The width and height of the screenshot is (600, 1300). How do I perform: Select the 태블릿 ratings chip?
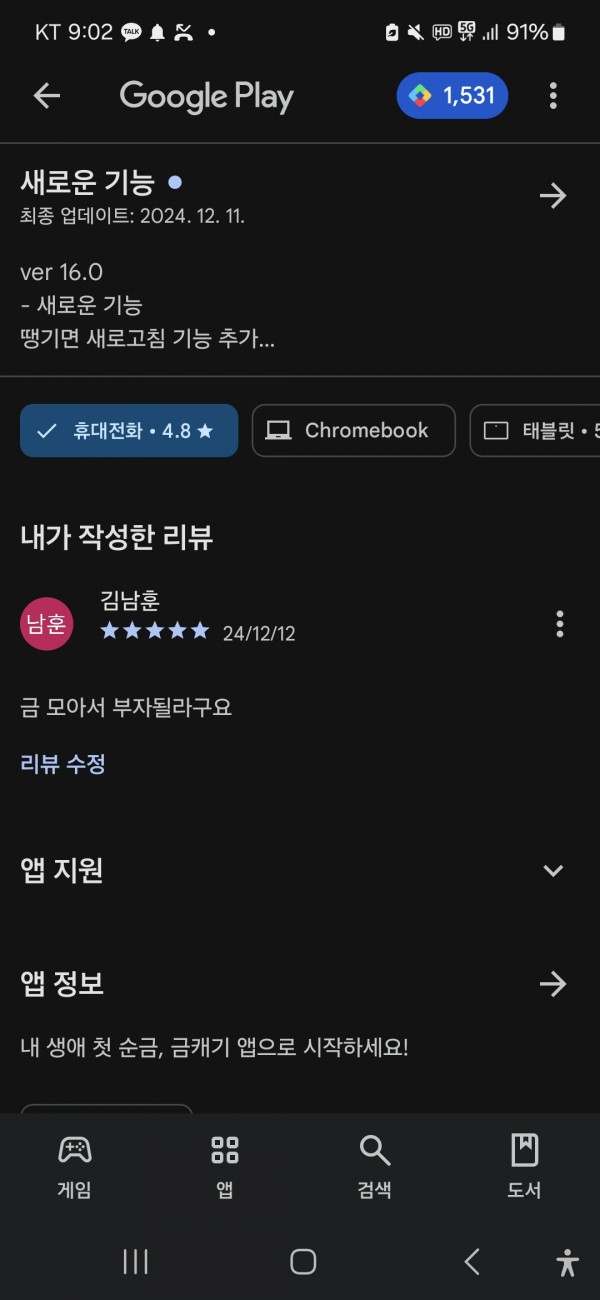[x=535, y=431]
